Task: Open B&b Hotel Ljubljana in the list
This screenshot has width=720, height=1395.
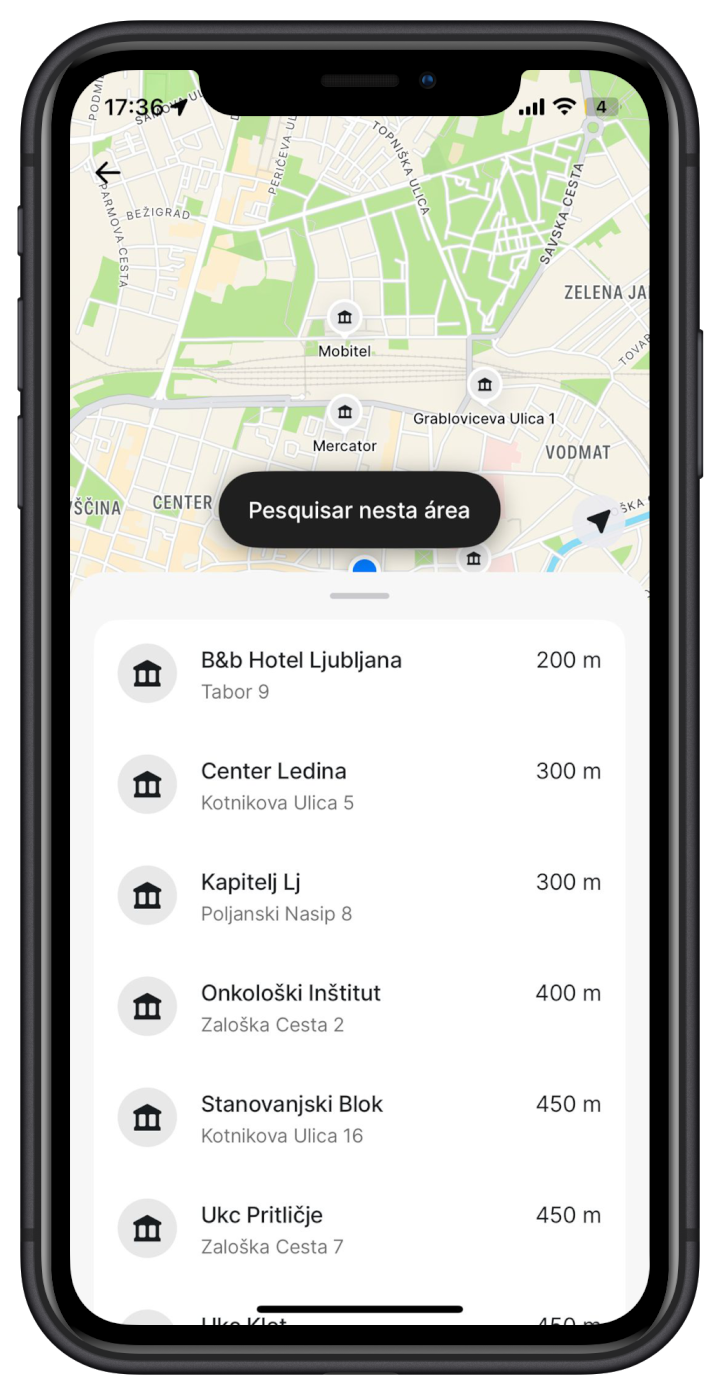Action: [359, 674]
